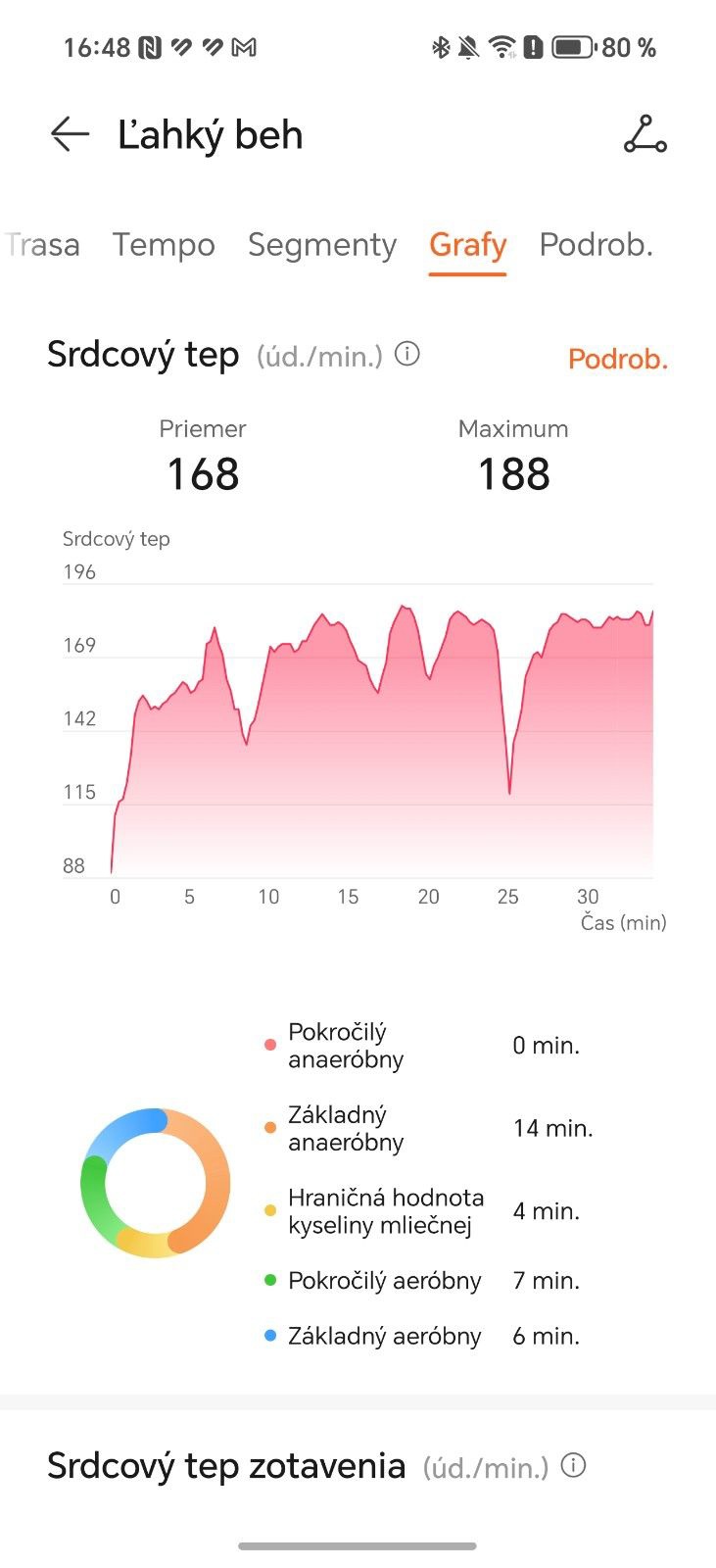
Task: Switch to the Trasa tab
Action: point(42,245)
